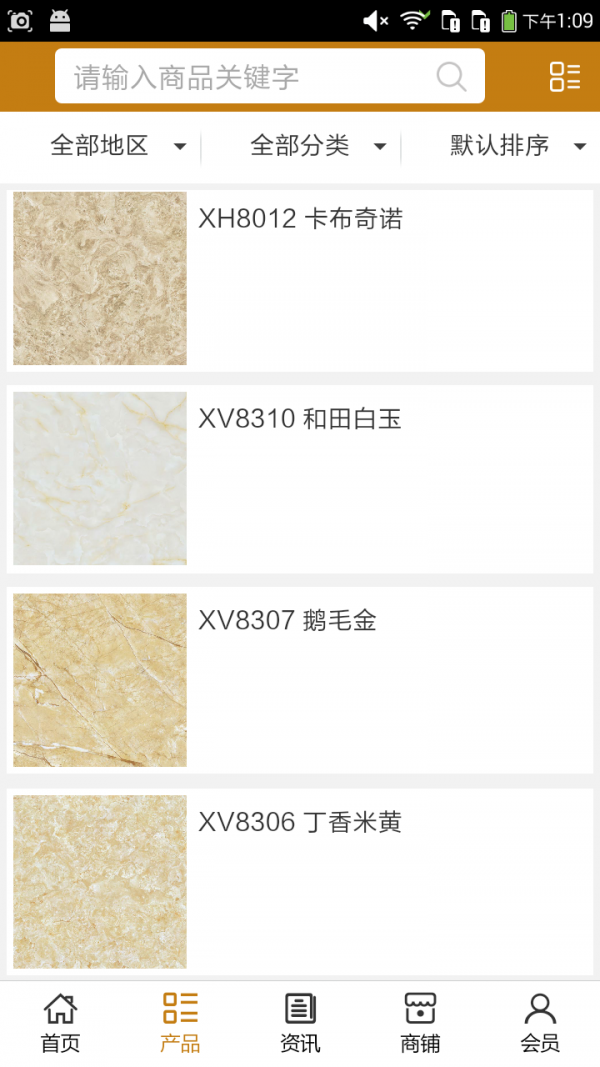Tap the magnifier search icon
The width and height of the screenshot is (600, 1067).
(x=451, y=77)
